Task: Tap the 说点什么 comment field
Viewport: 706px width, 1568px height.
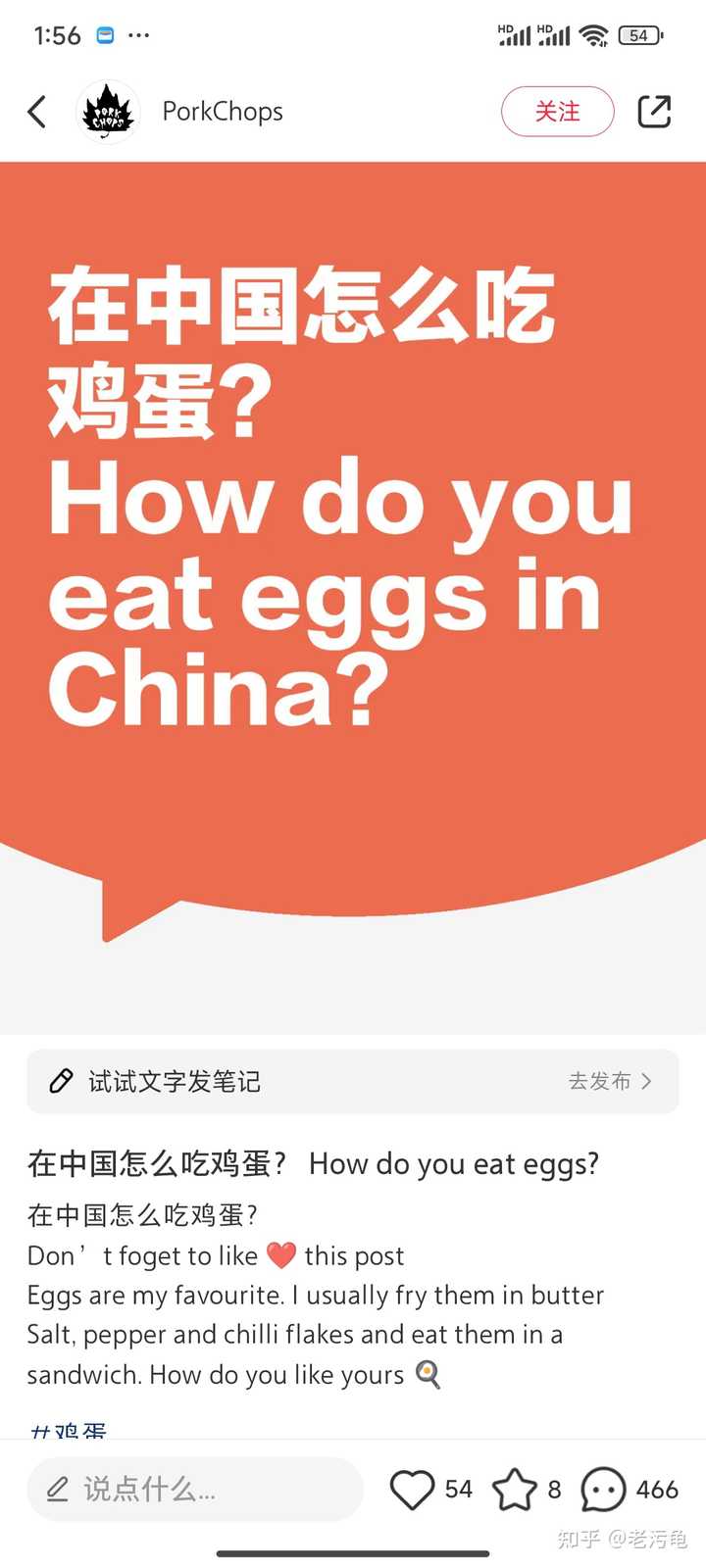Action: point(194,1490)
